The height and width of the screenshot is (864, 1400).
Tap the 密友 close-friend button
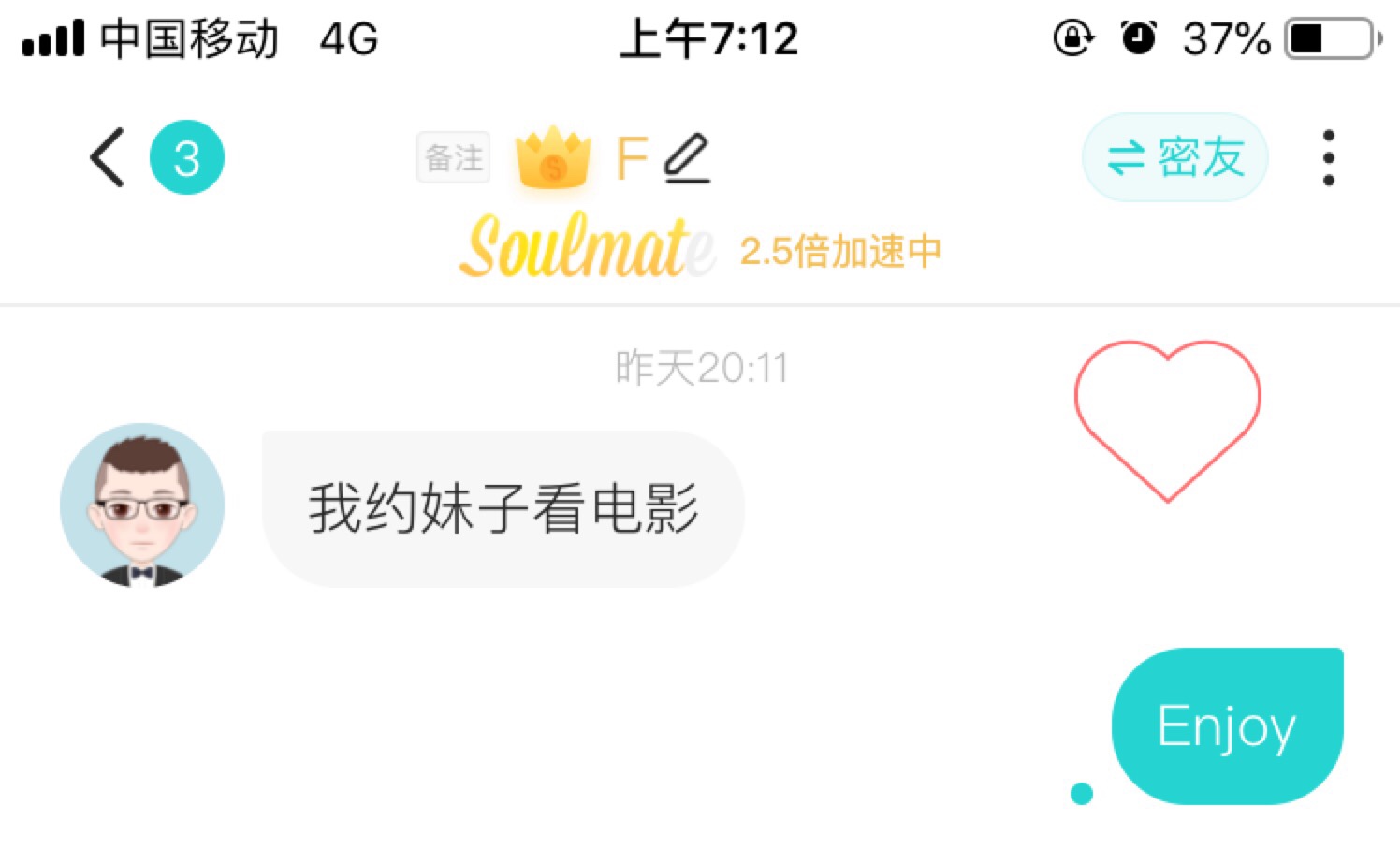(1174, 157)
